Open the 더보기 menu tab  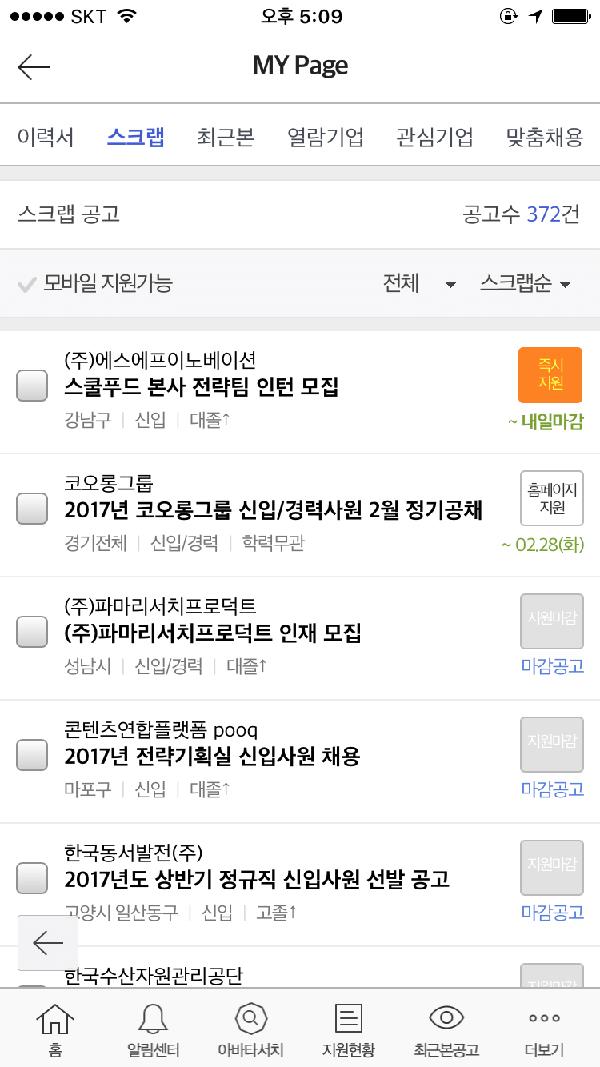click(544, 1029)
